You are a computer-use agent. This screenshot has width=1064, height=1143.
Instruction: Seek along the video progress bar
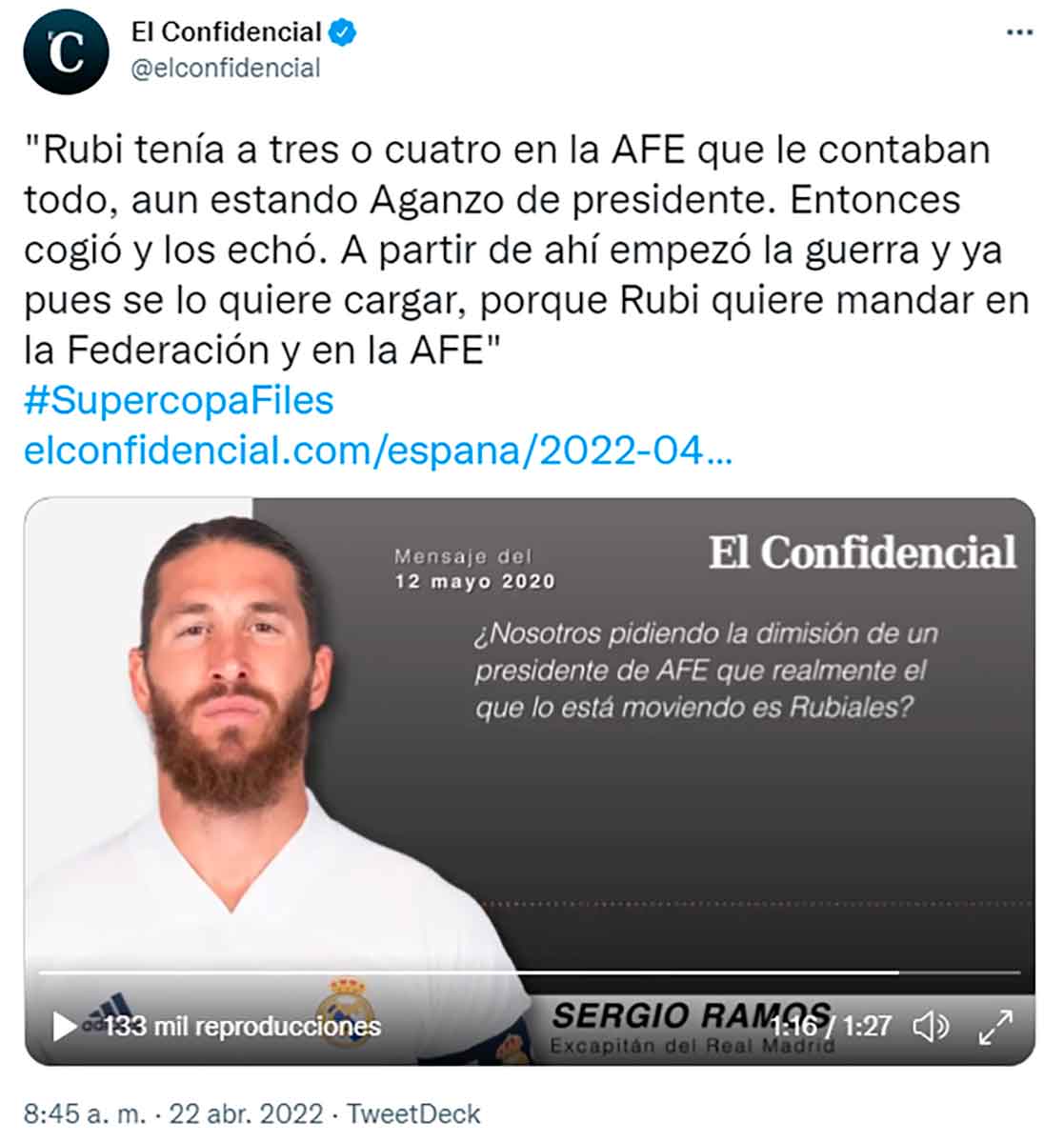pos(529,973)
